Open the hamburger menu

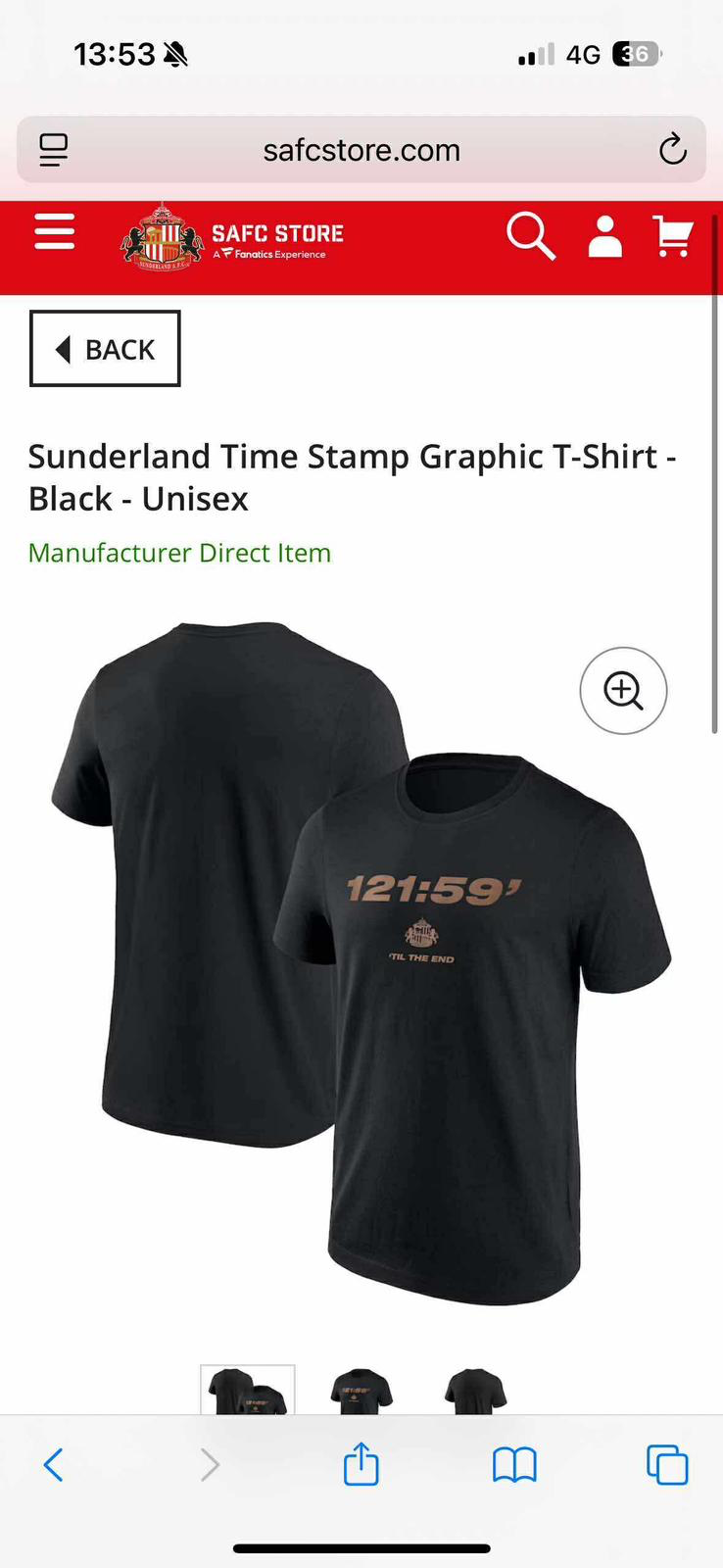coord(55,232)
